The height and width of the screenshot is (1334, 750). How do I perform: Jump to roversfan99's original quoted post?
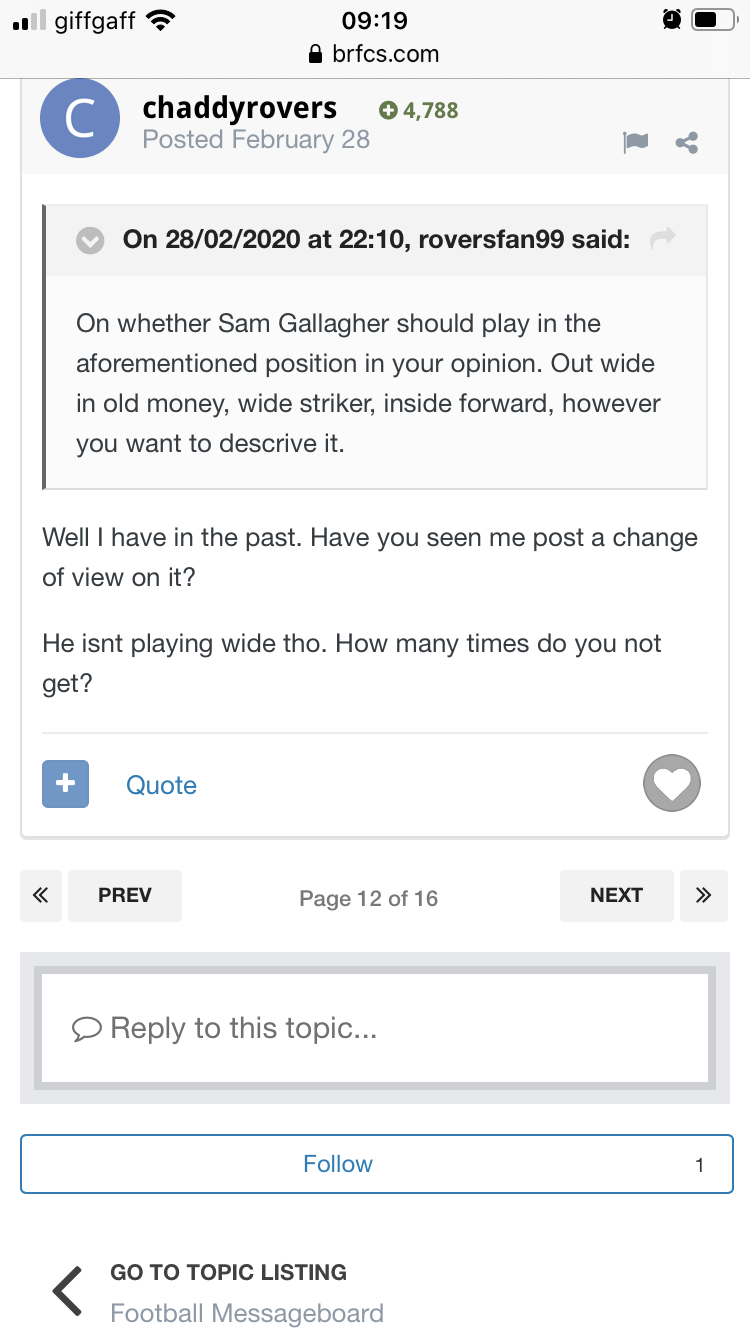coord(663,238)
